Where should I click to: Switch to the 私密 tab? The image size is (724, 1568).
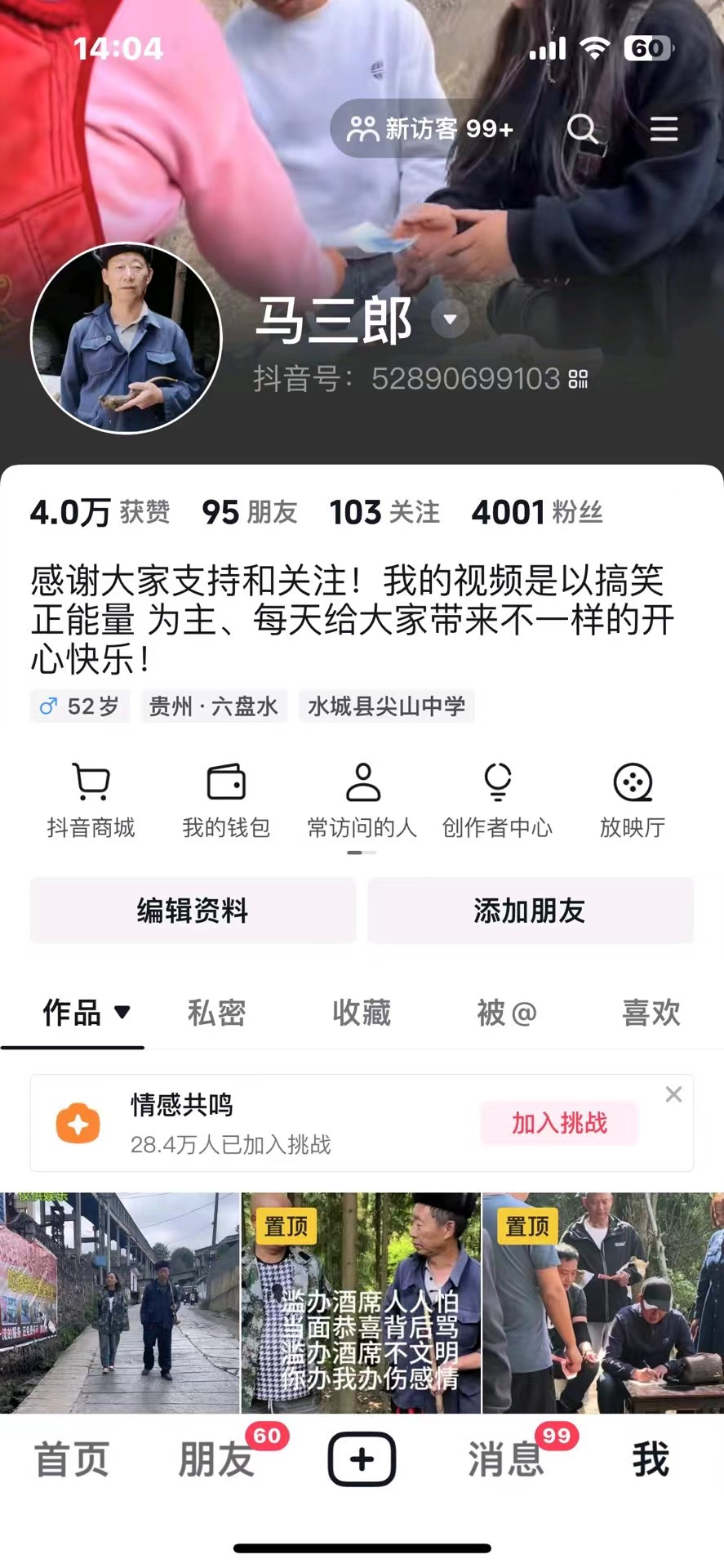pos(216,1013)
